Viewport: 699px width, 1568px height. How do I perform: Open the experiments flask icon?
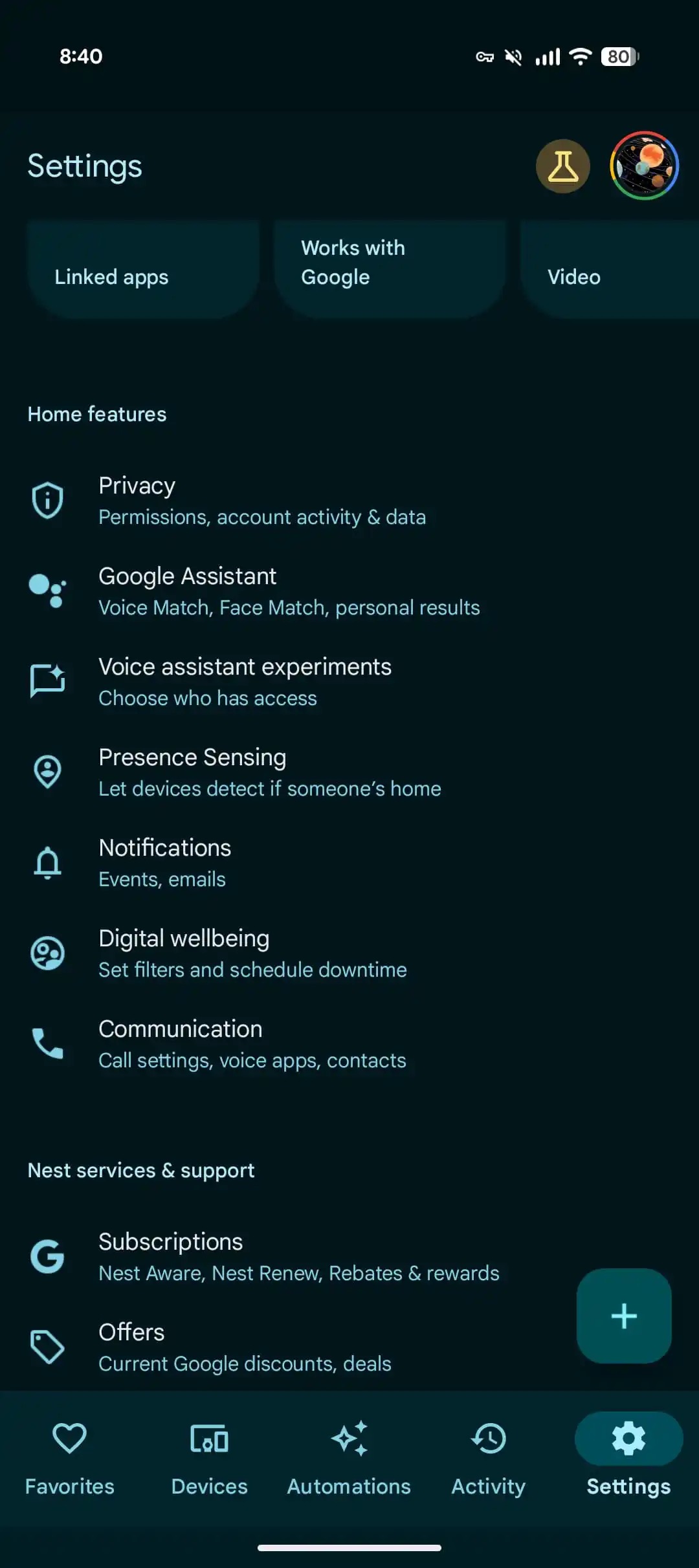[x=562, y=166]
